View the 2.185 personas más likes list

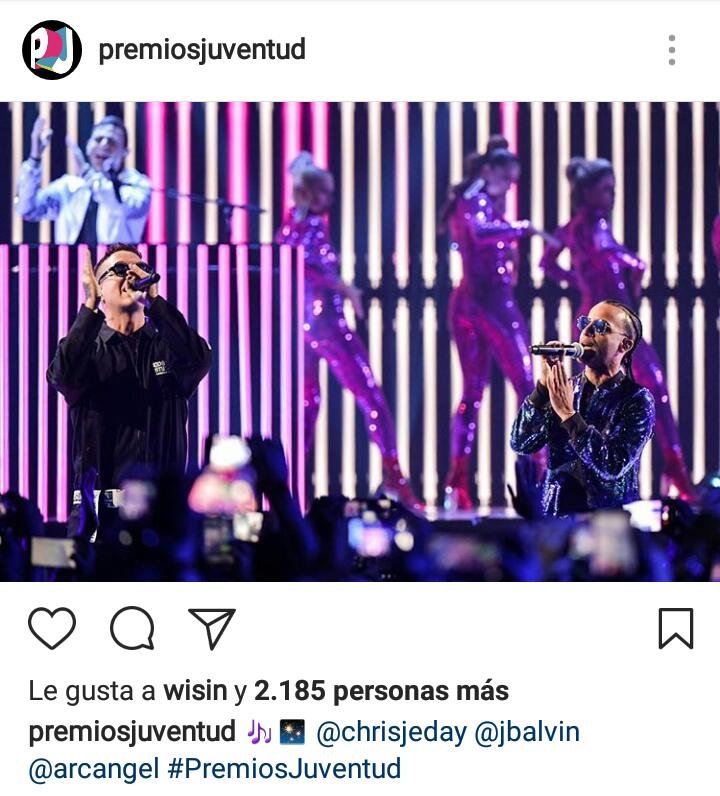coord(381,691)
